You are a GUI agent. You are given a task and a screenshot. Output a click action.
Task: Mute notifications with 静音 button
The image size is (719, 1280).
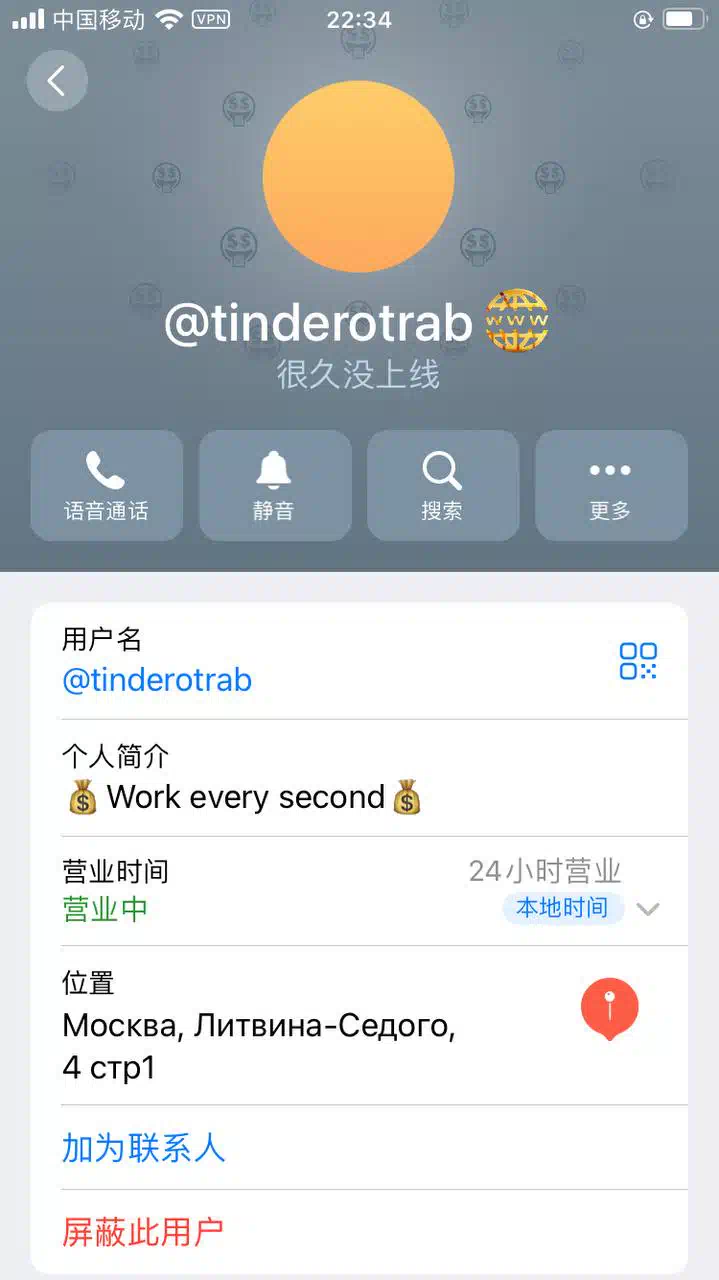pos(275,486)
